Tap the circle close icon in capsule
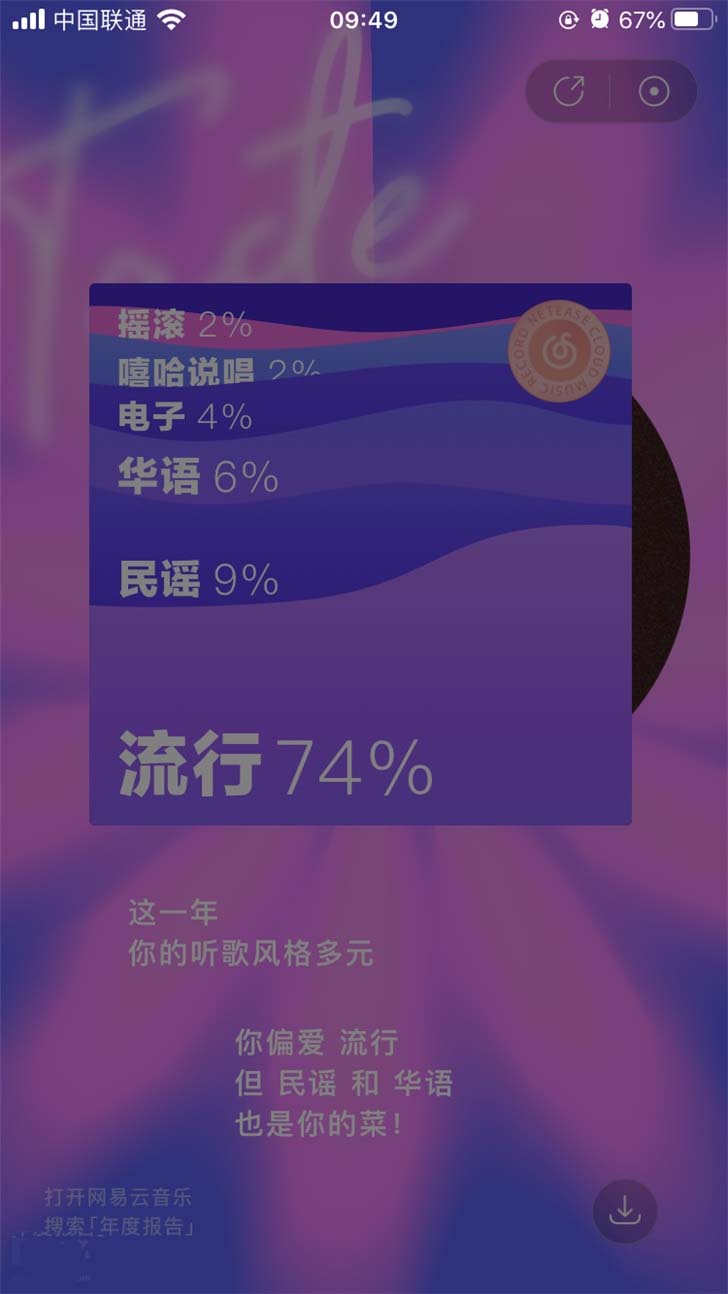This screenshot has height=1294, width=728. click(x=654, y=92)
